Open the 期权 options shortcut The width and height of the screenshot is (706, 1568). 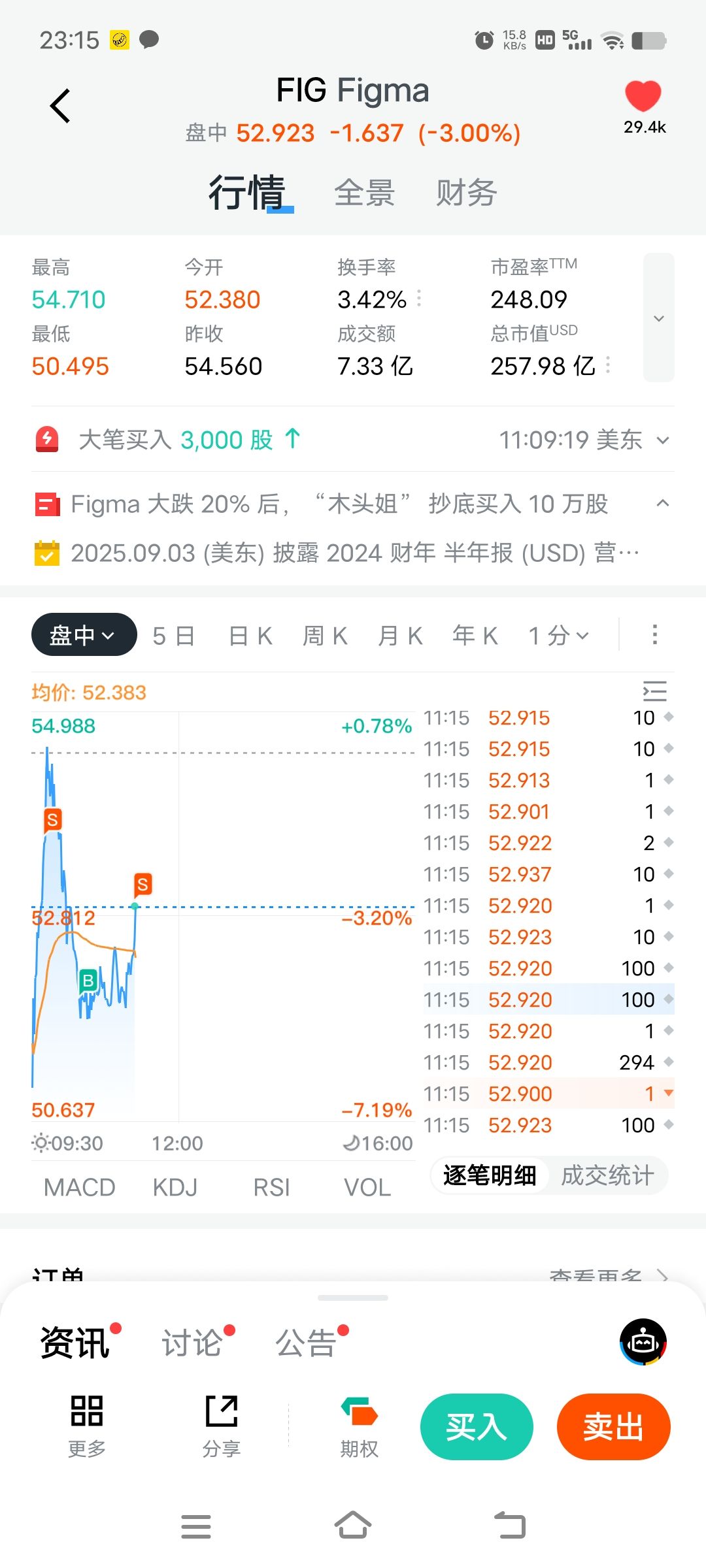click(x=359, y=1427)
